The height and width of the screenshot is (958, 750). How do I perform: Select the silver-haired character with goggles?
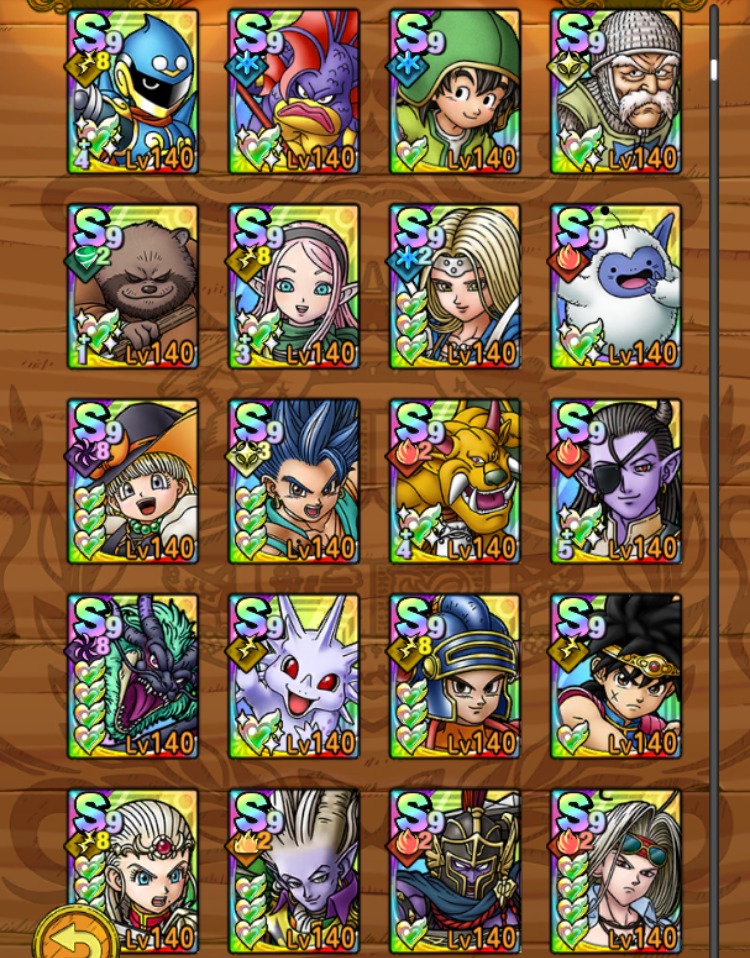[616, 870]
